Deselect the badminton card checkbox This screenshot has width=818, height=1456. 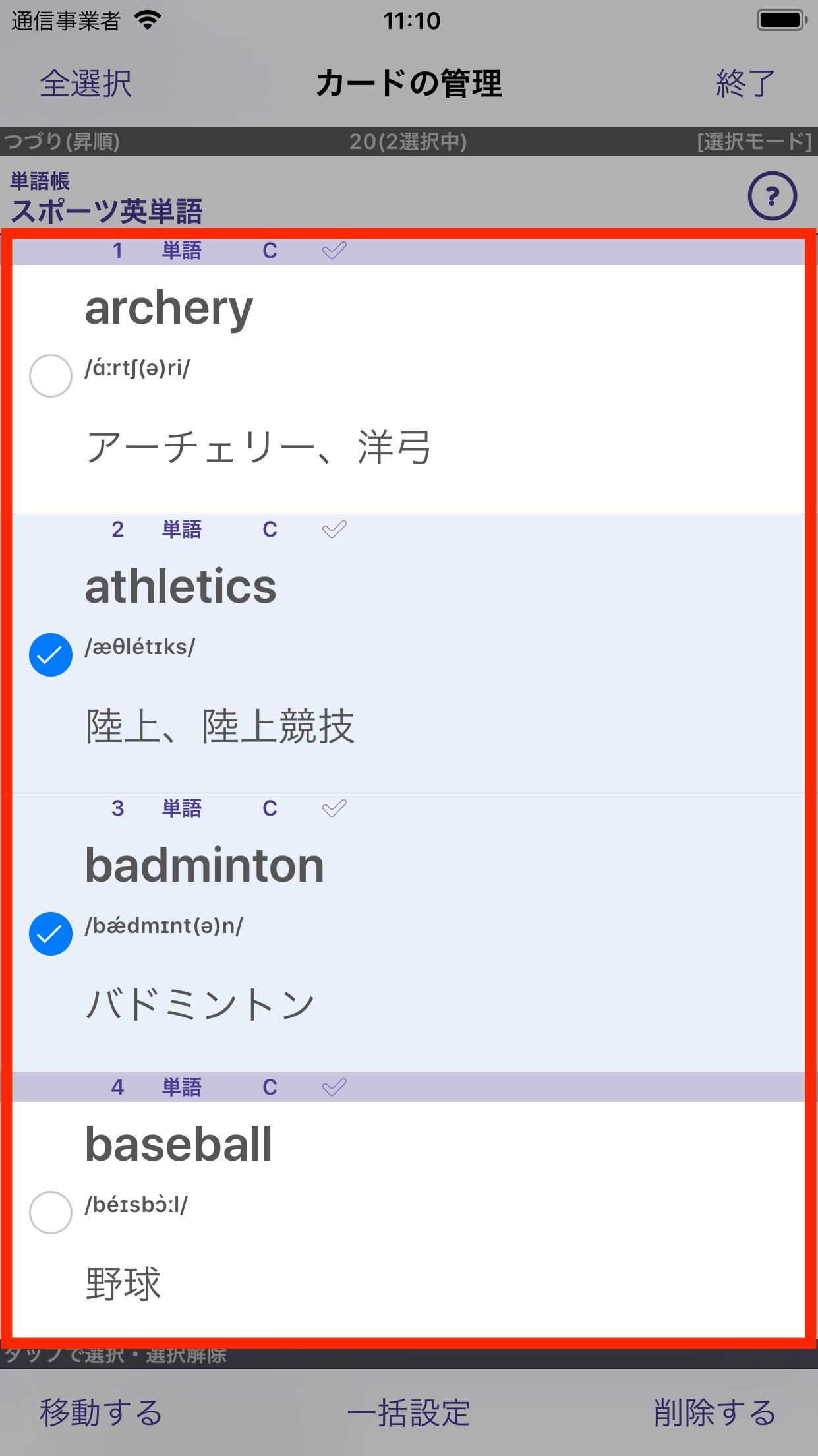(x=51, y=934)
